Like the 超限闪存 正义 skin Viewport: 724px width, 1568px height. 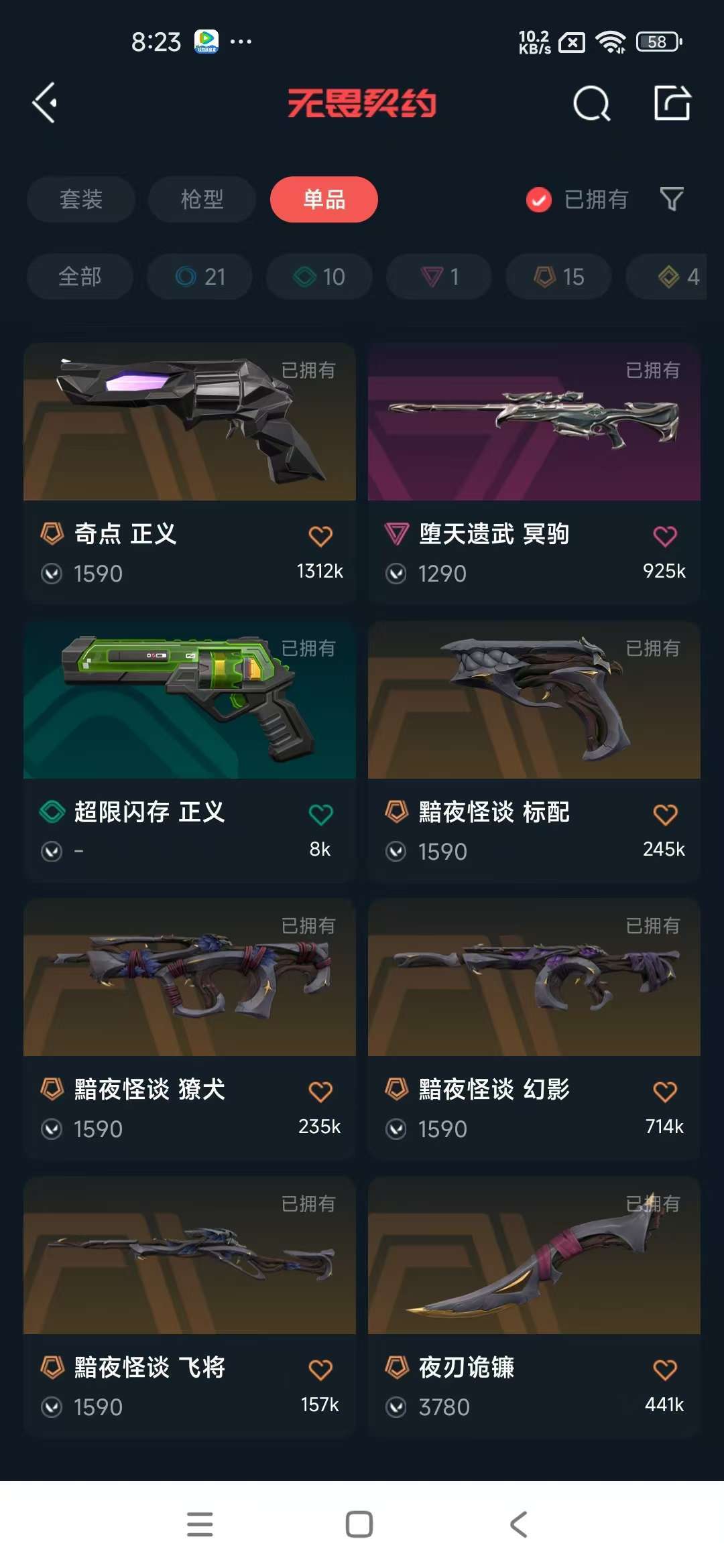pos(320,814)
